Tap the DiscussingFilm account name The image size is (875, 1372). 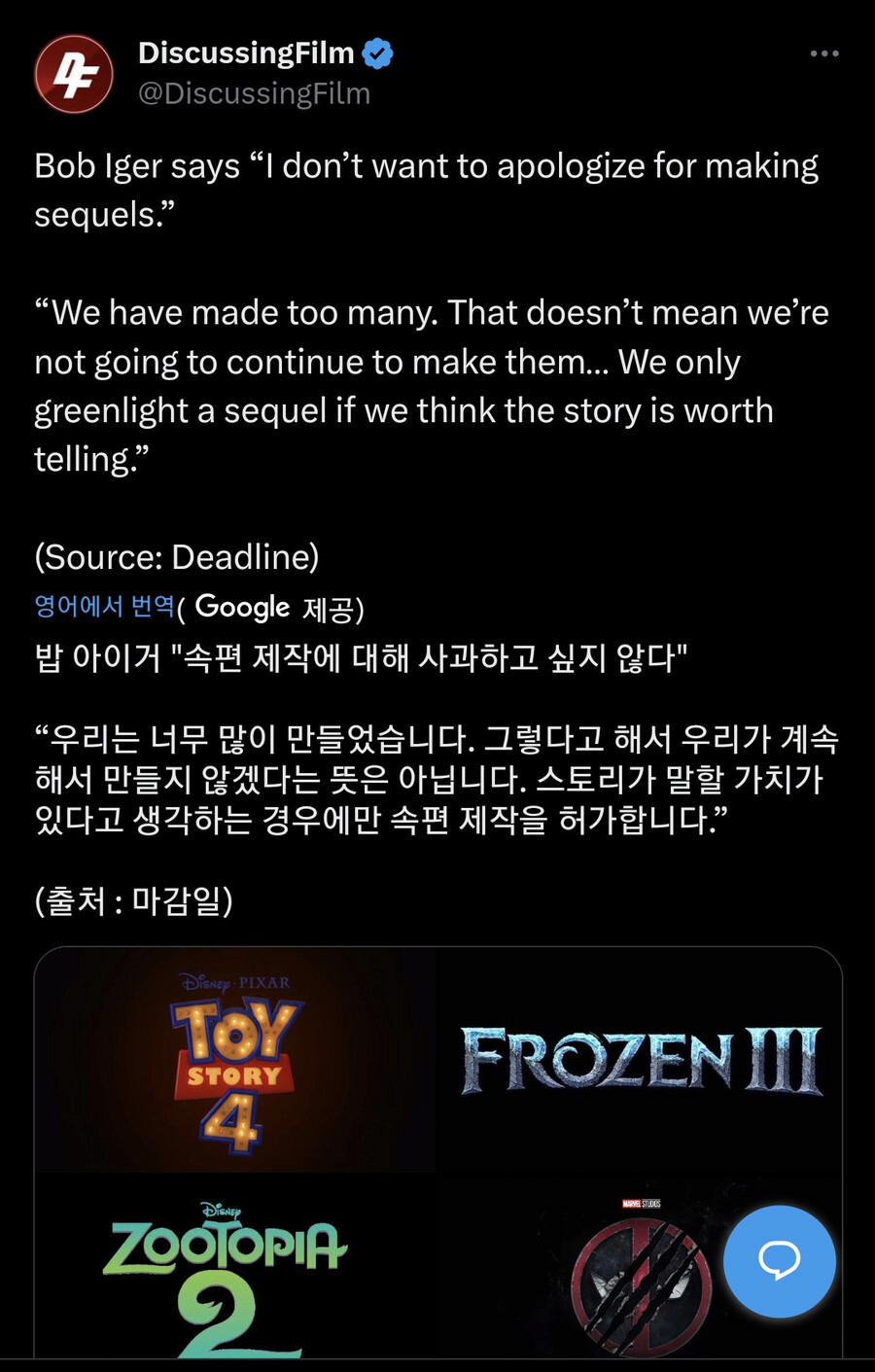246,53
